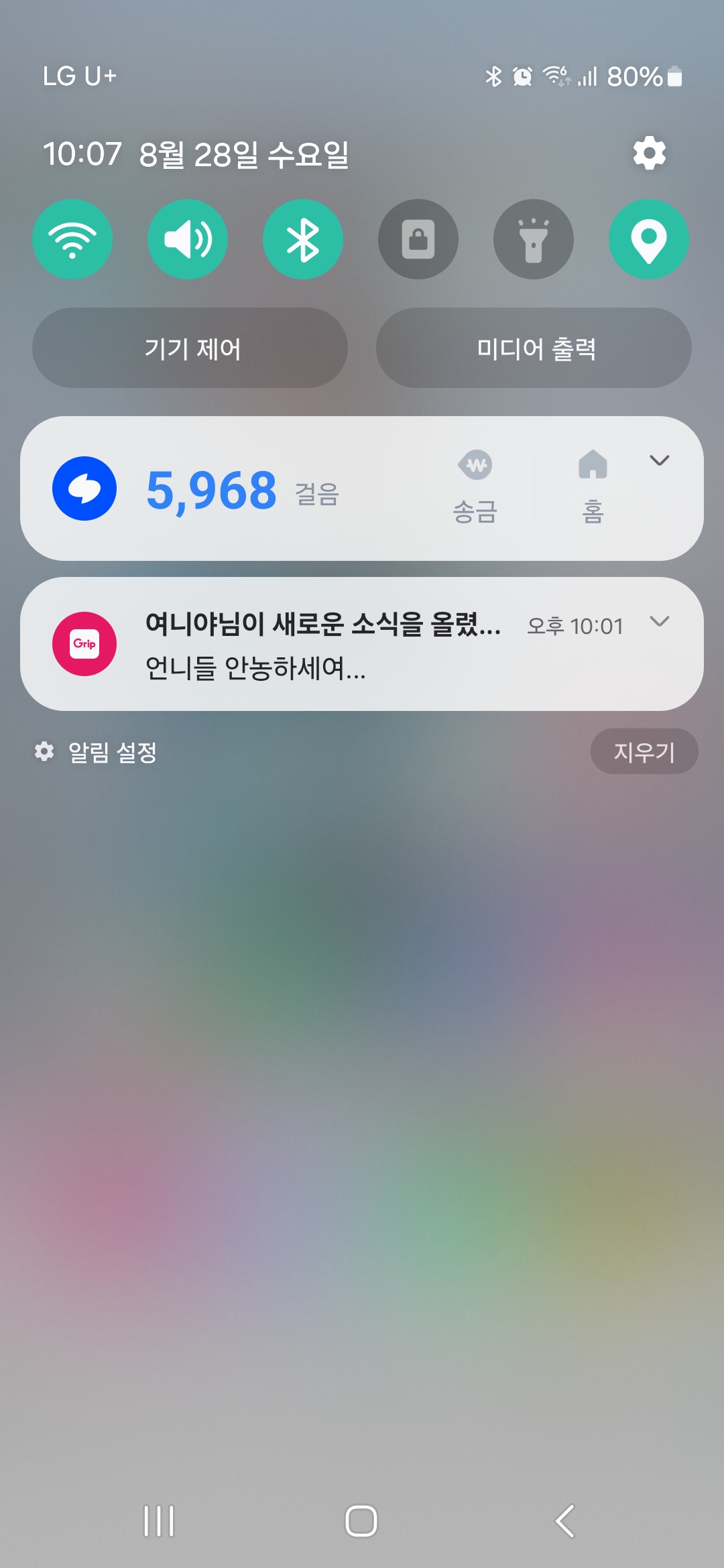Disable the location tile
Screen dimensions: 724x1568
coord(649,239)
